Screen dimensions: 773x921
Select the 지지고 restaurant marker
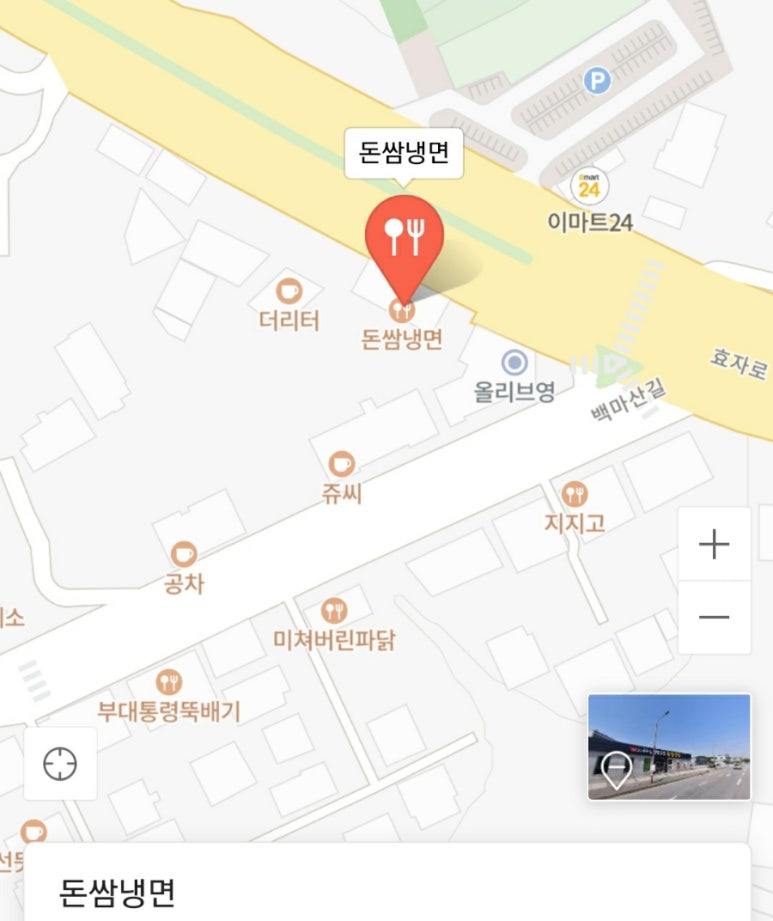pos(574,493)
